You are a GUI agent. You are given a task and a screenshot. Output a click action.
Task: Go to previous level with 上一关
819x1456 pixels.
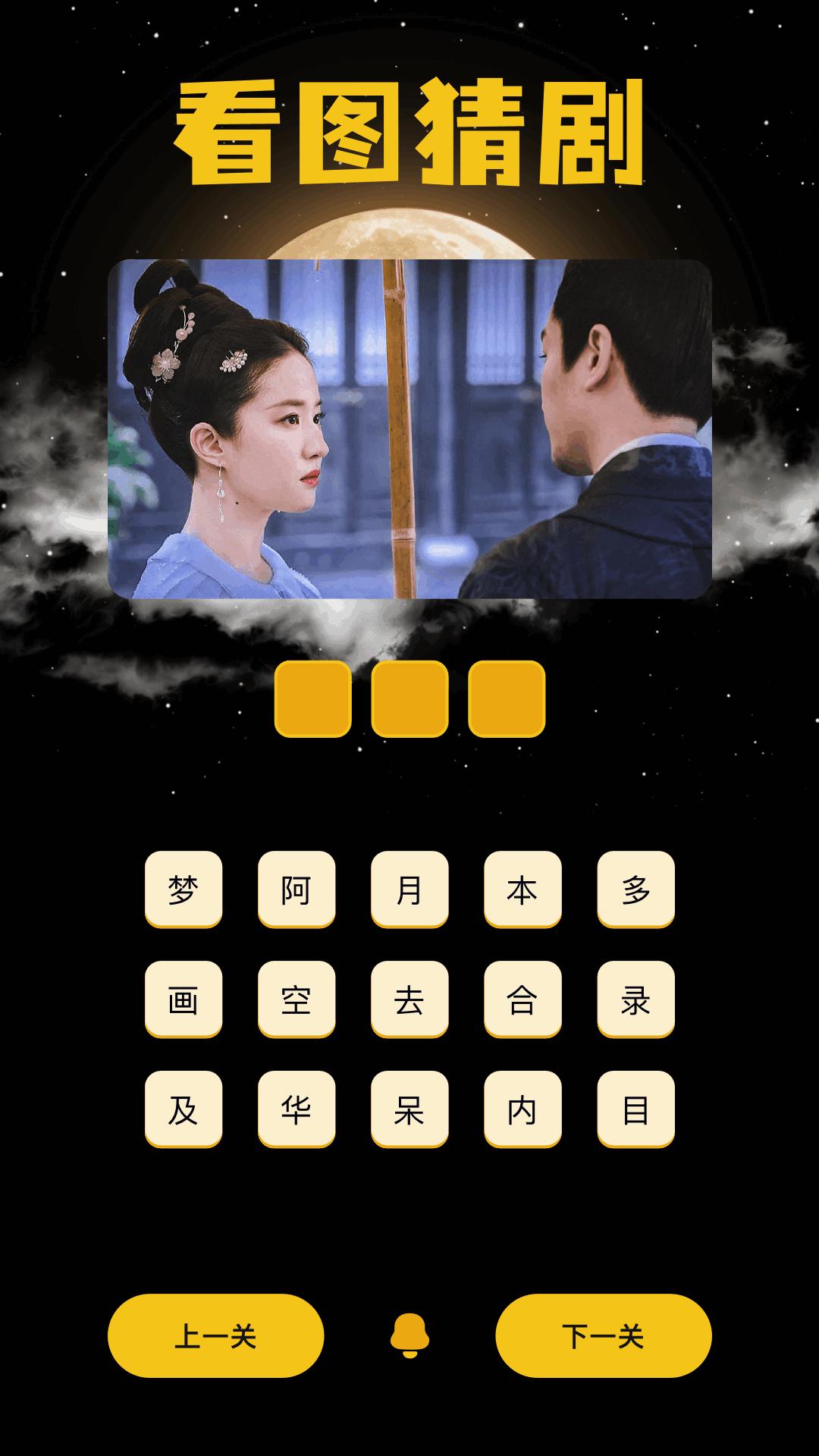(215, 1335)
